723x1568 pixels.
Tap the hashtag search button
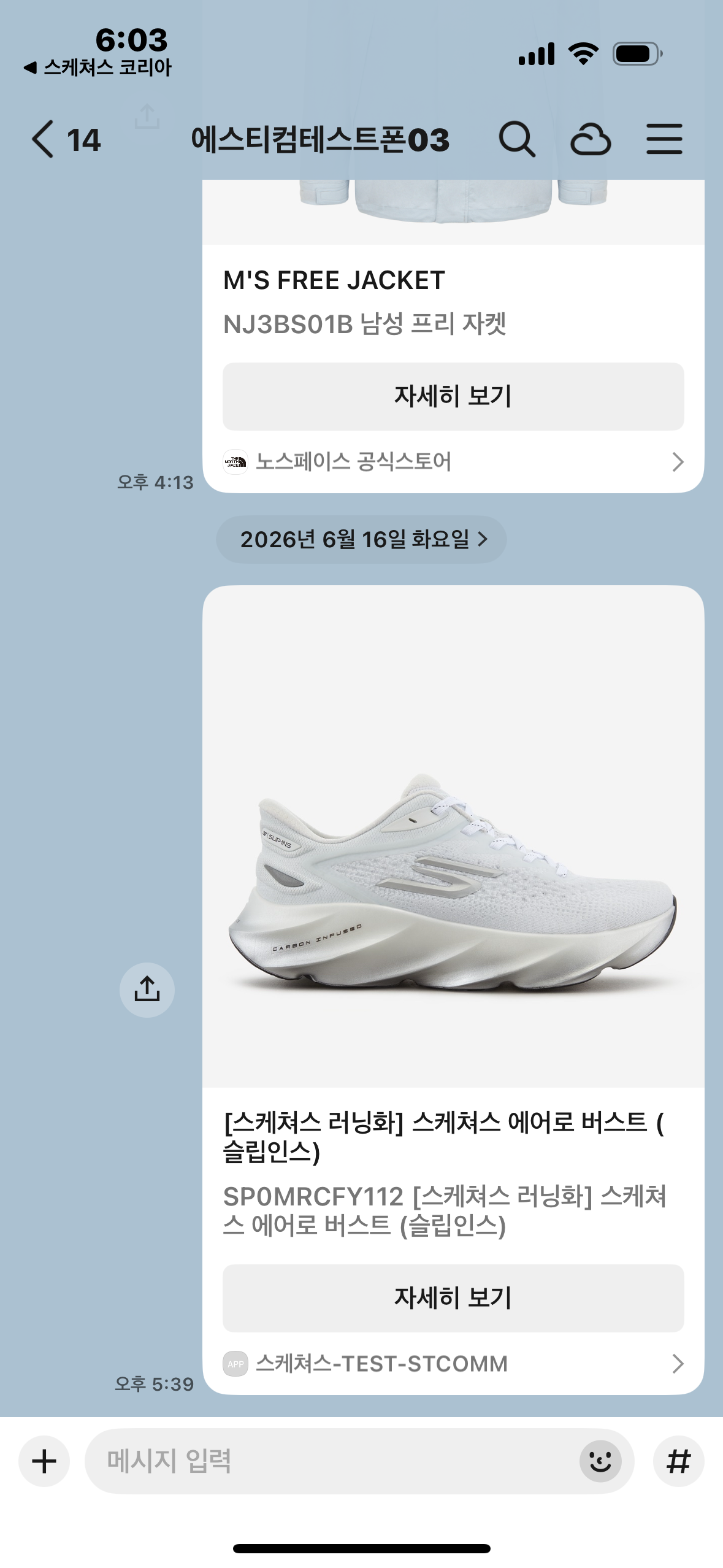[x=678, y=1461]
